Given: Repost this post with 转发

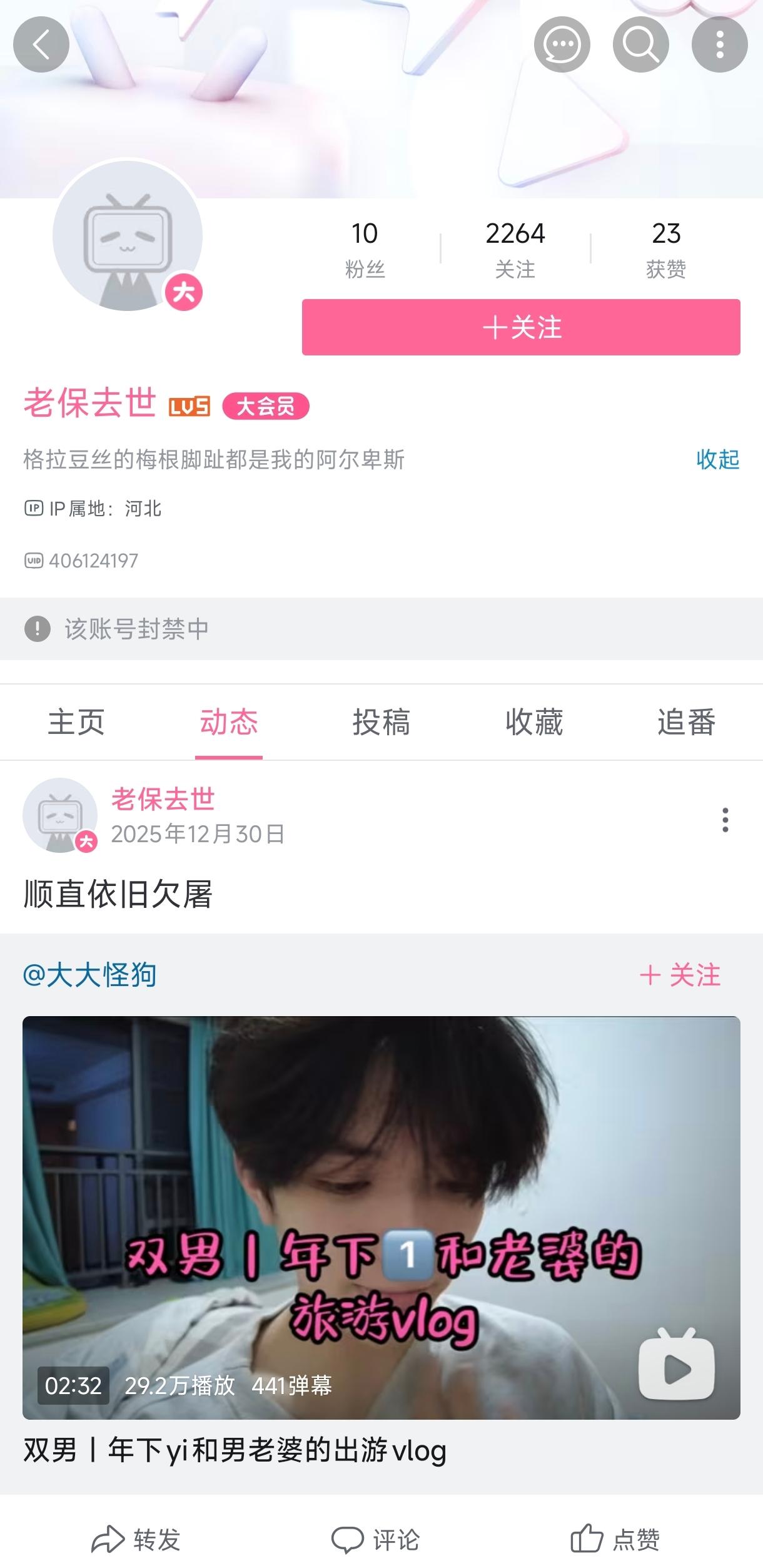Looking at the screenshot, I should (x=136, y=1539).
